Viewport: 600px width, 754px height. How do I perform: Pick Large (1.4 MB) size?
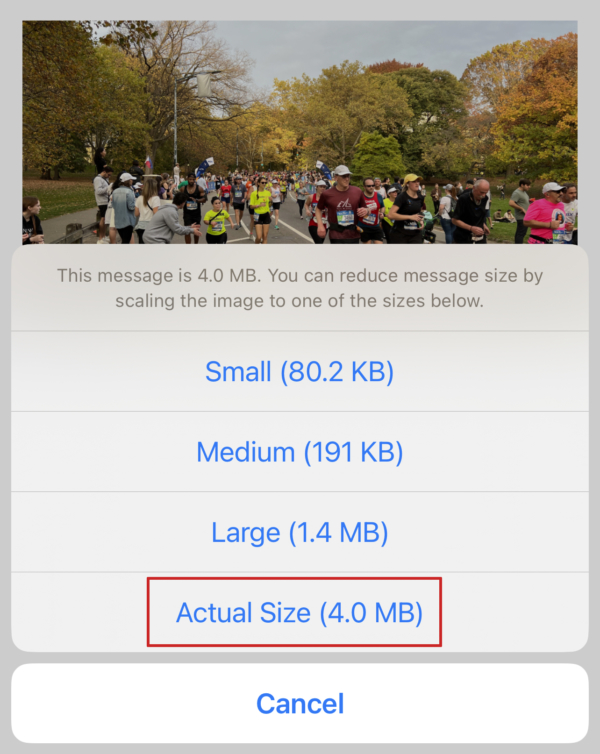pyautogui.click(x=299, y=532)
